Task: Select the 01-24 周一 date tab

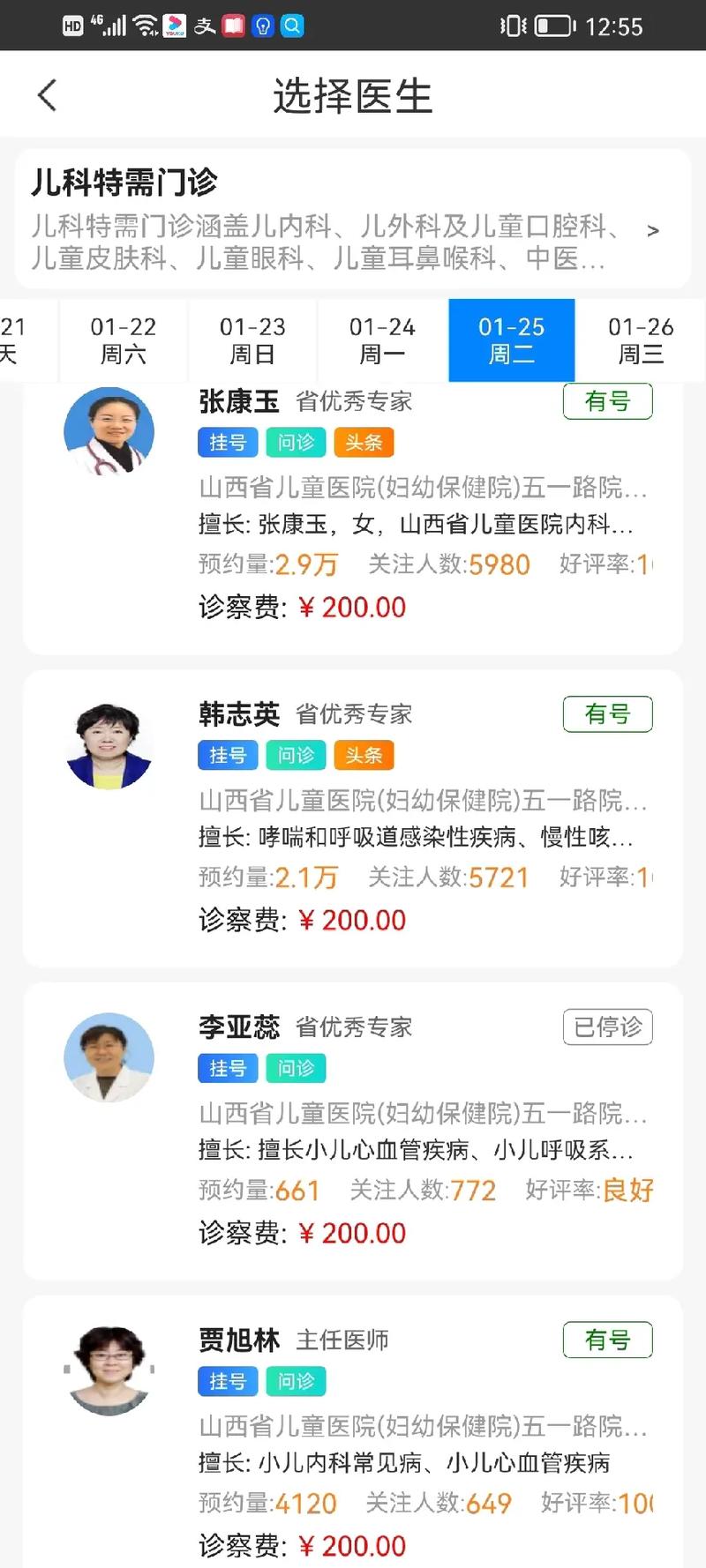Action: pos(381,340)
